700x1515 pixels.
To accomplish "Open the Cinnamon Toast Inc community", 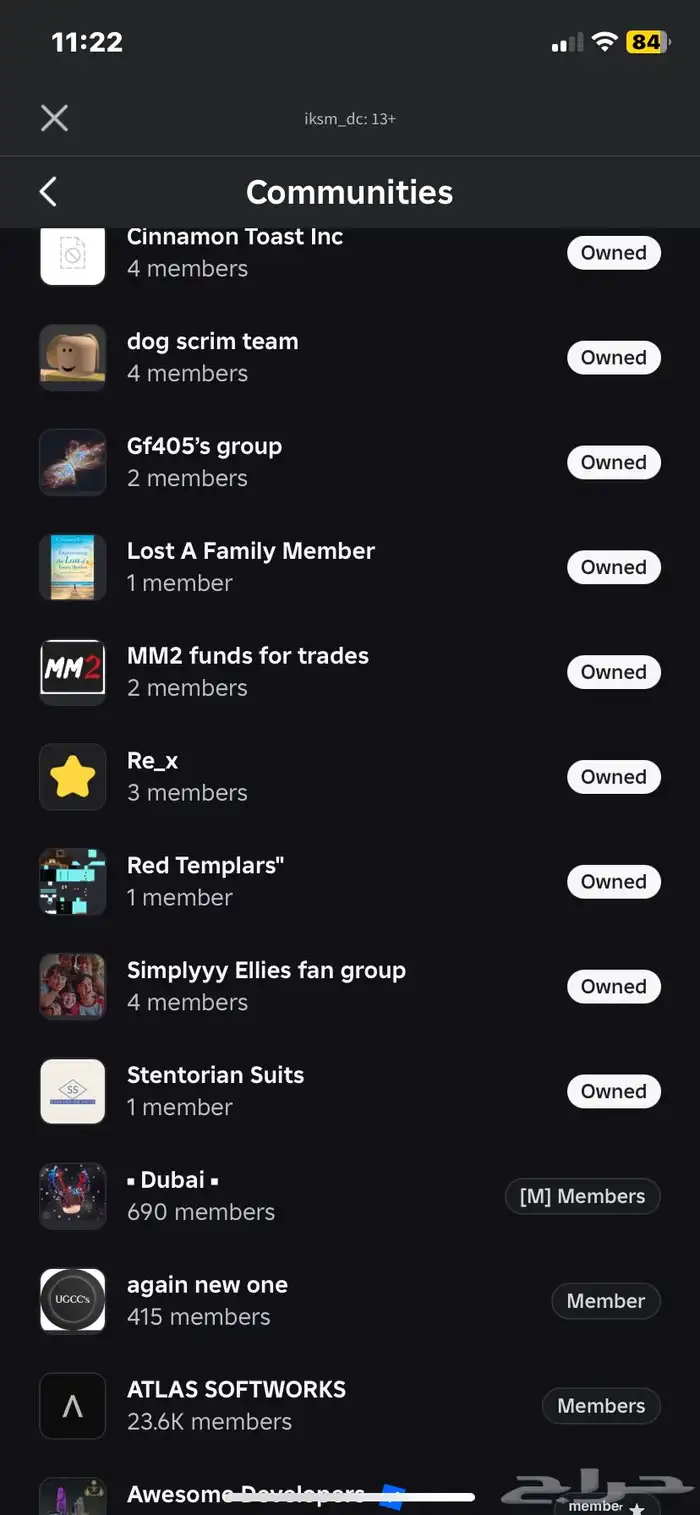I will coord(235,252).
